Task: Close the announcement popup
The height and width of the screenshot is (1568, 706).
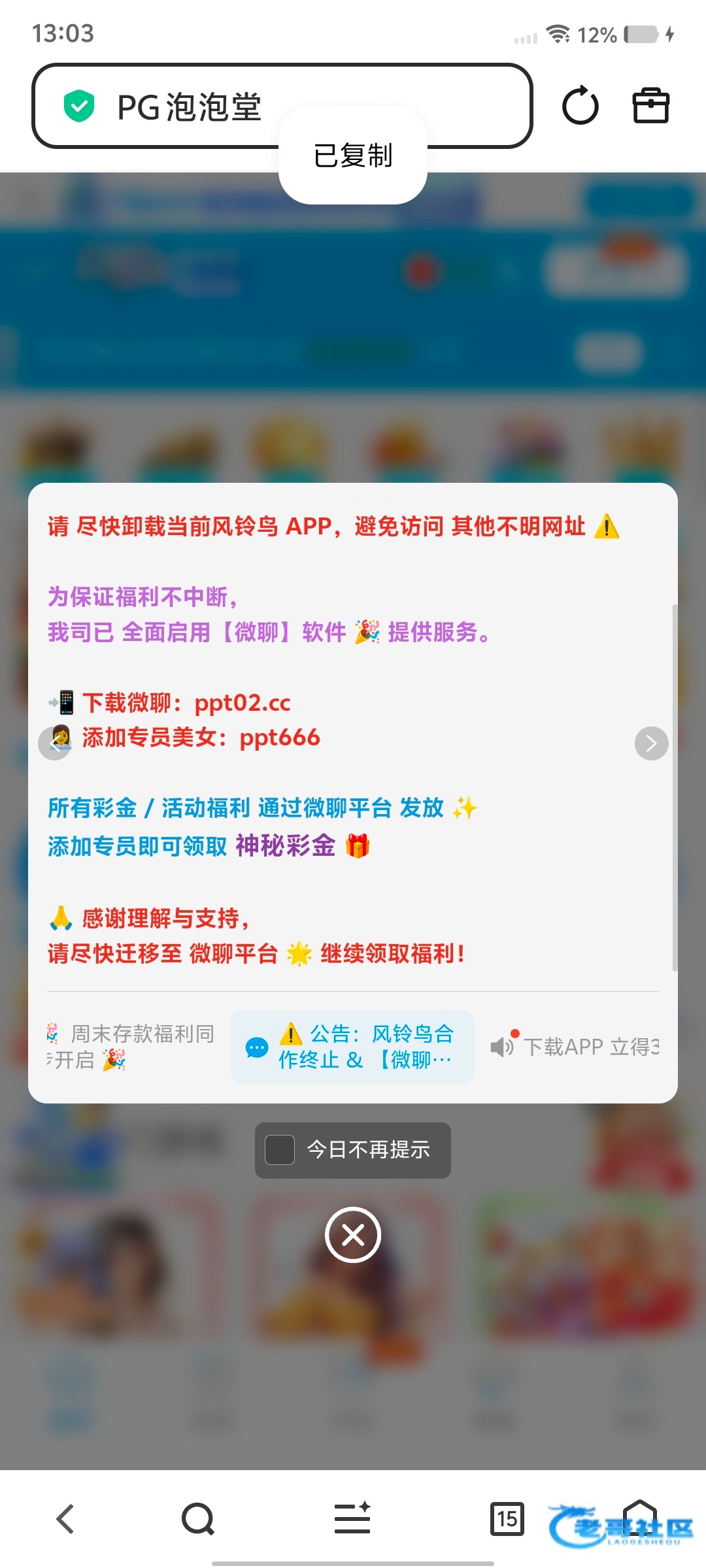Action: tap(353, 1234)
